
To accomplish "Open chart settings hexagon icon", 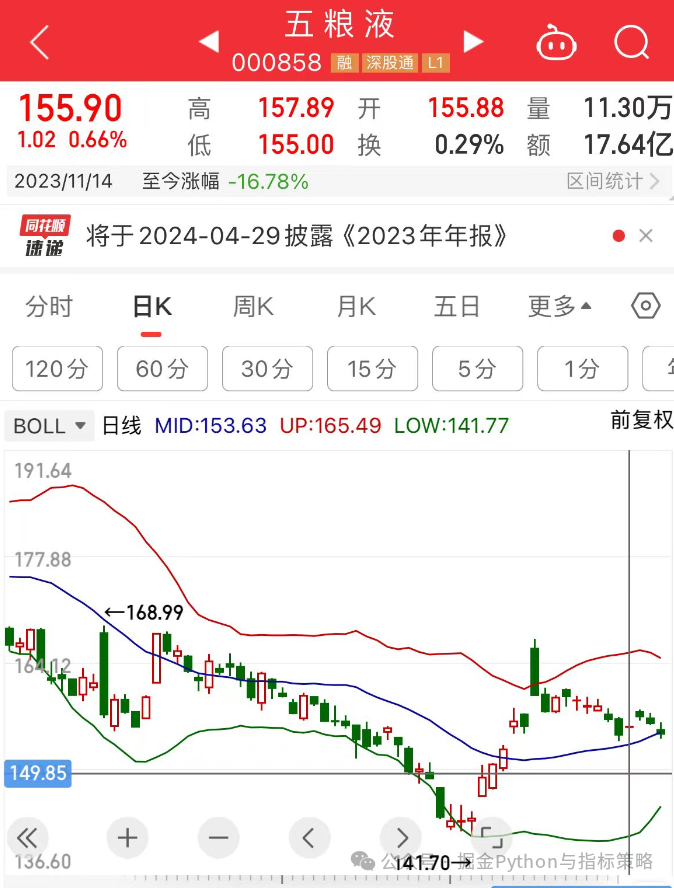I will [x=646, y=306].
